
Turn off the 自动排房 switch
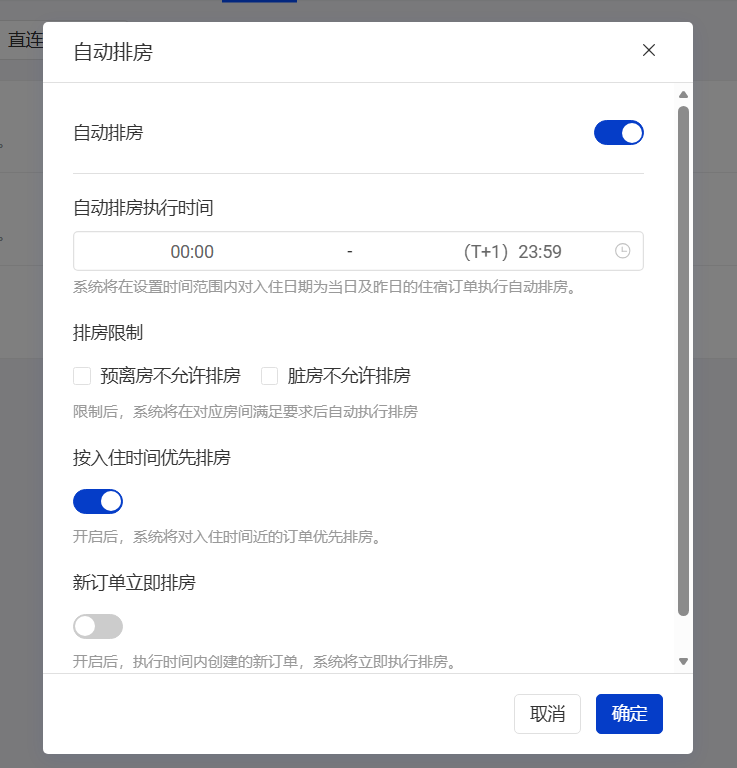tap(618, 132)
